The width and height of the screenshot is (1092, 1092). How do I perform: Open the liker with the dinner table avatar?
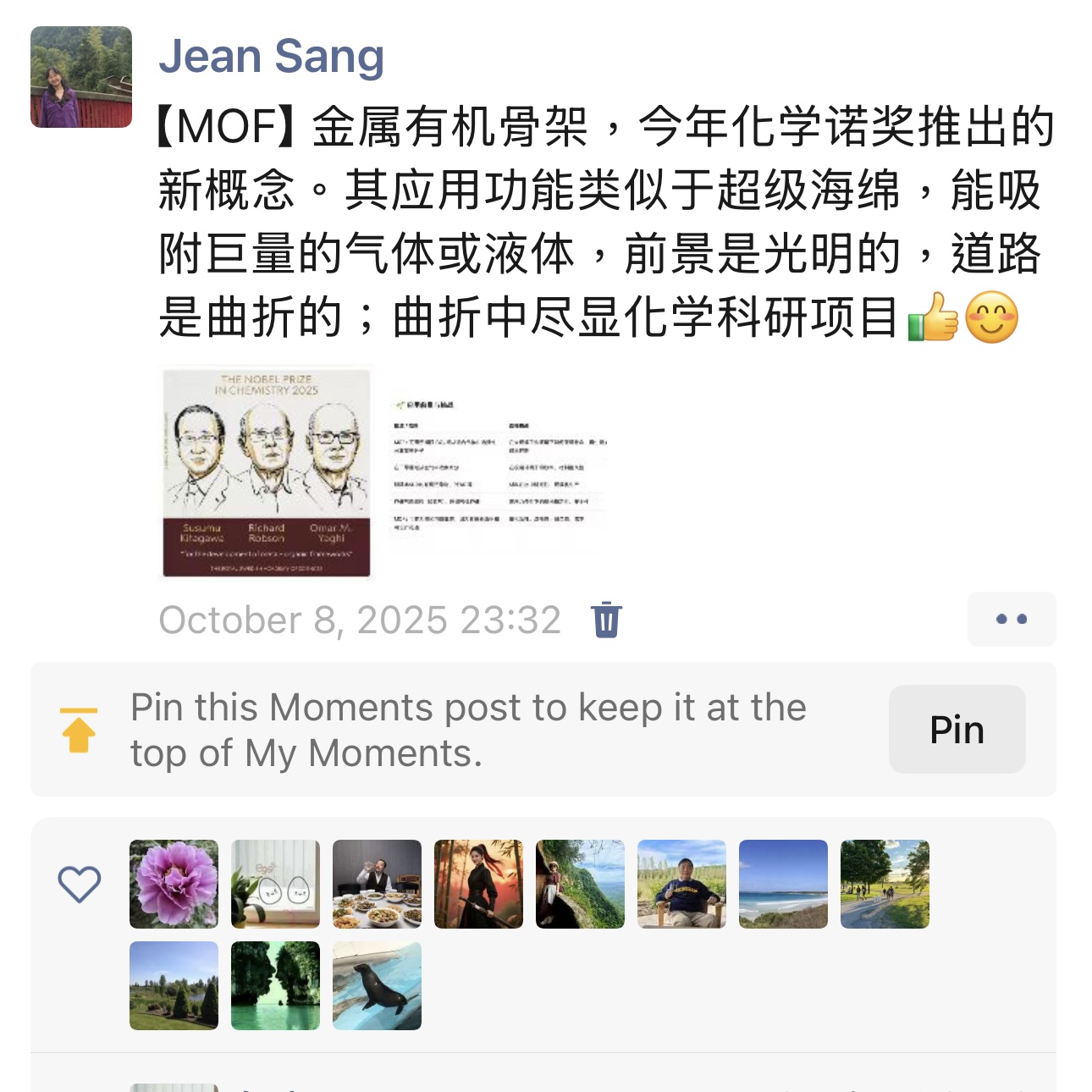(377, 884)
